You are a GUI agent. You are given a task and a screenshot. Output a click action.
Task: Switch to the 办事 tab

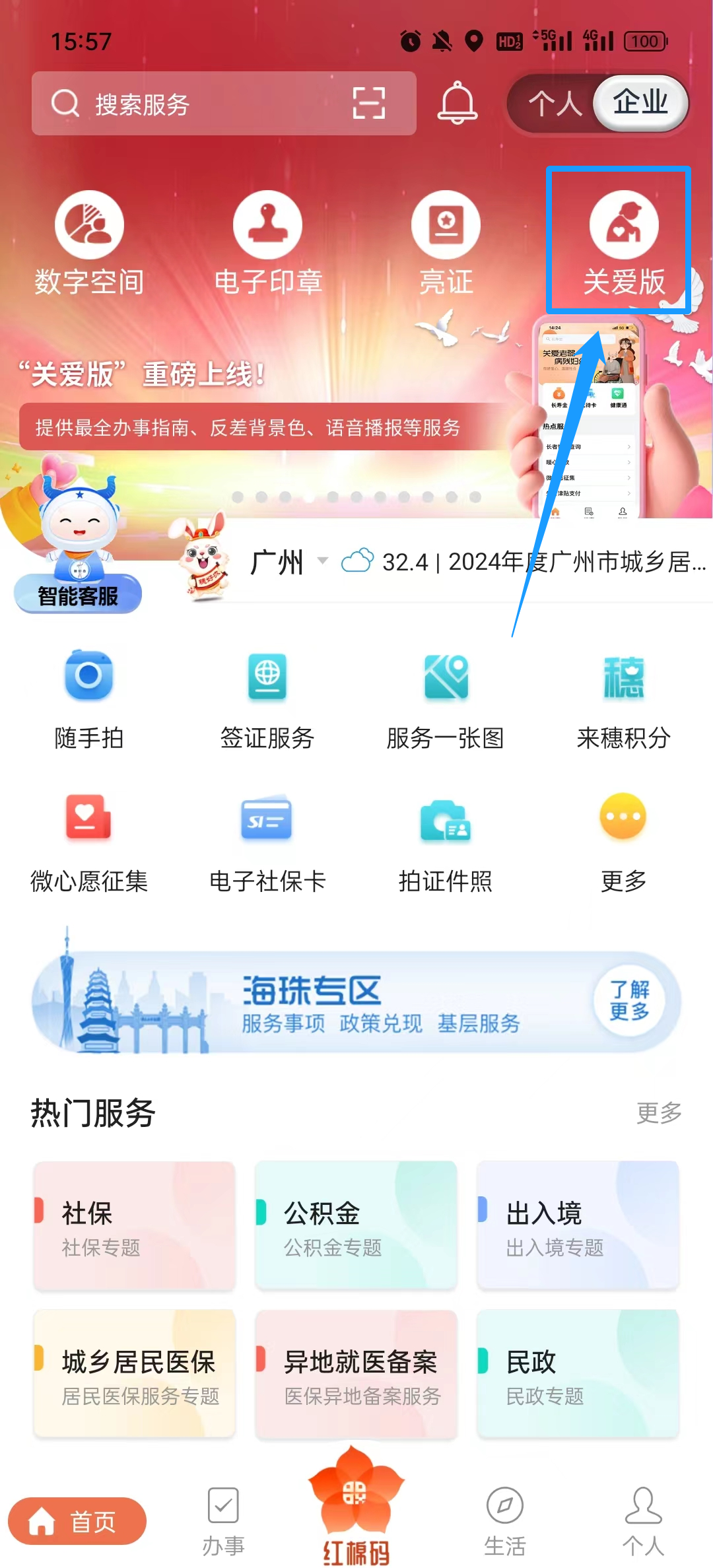pyautogui.click(x=223, y=1521)
